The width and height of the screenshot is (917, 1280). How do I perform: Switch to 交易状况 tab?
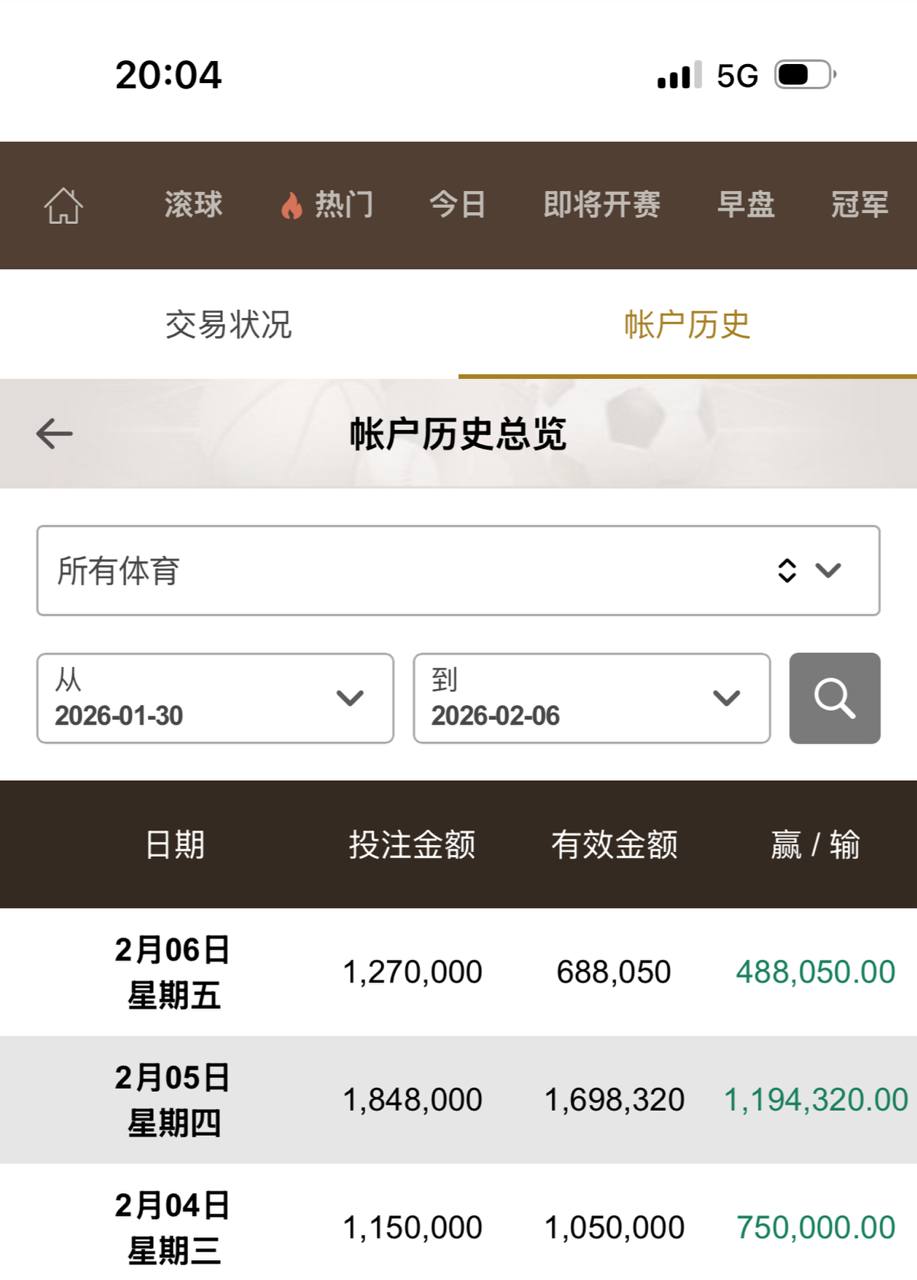click(x=228, y=324)
